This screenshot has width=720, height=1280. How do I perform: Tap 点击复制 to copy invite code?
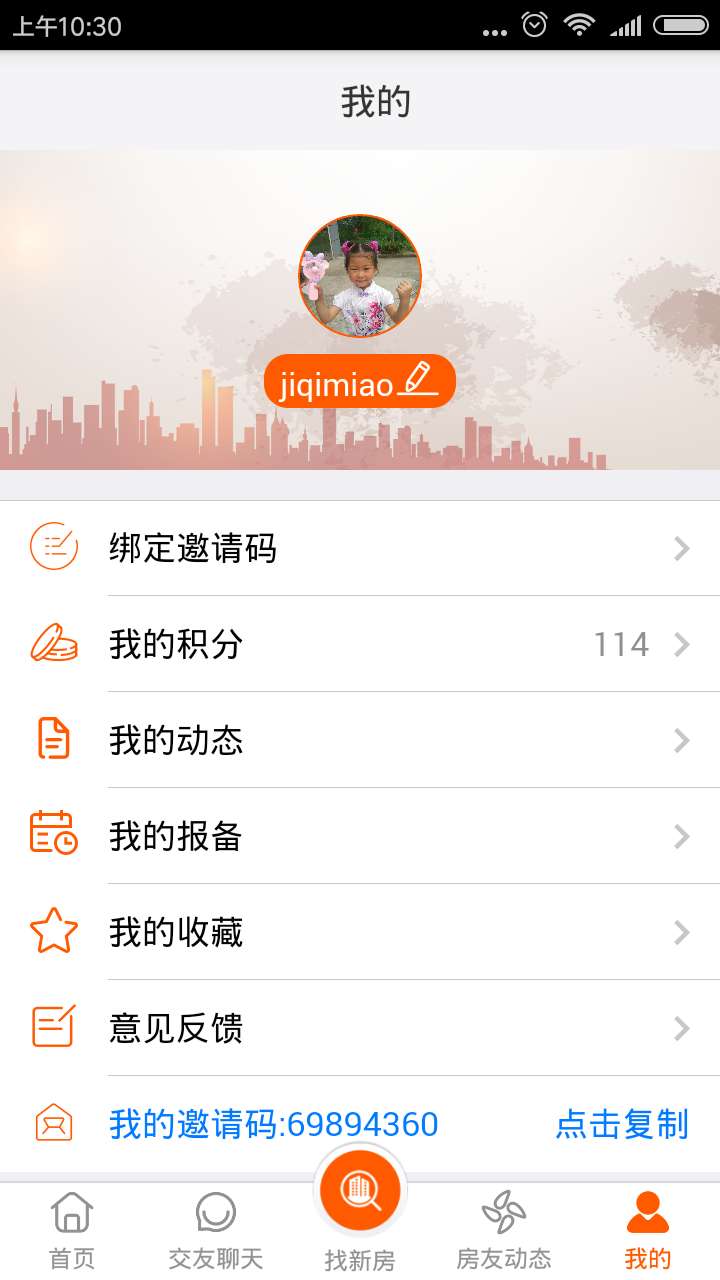coord(621,1124)
